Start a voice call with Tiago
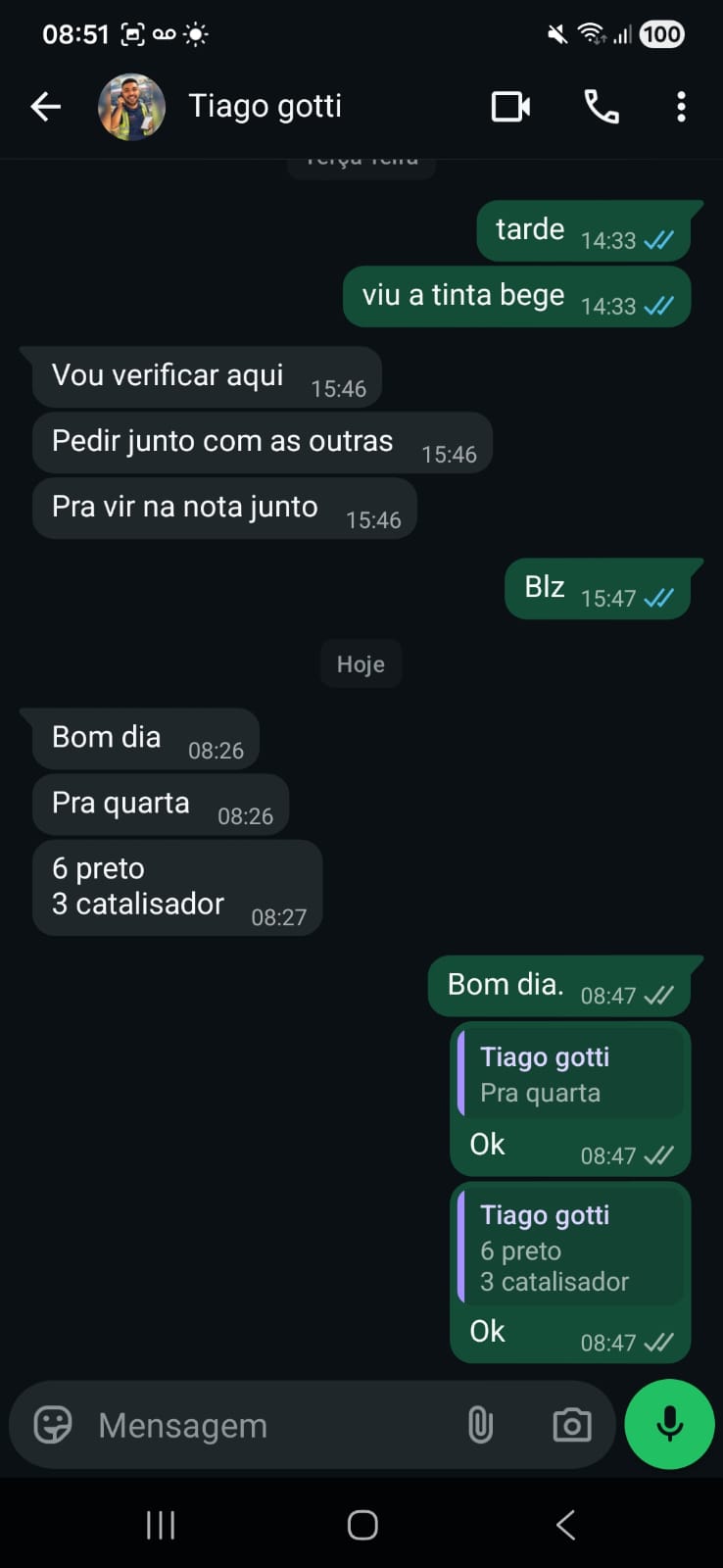The height and width of the screenshot is (1568, 723). (x=602, y=107)
